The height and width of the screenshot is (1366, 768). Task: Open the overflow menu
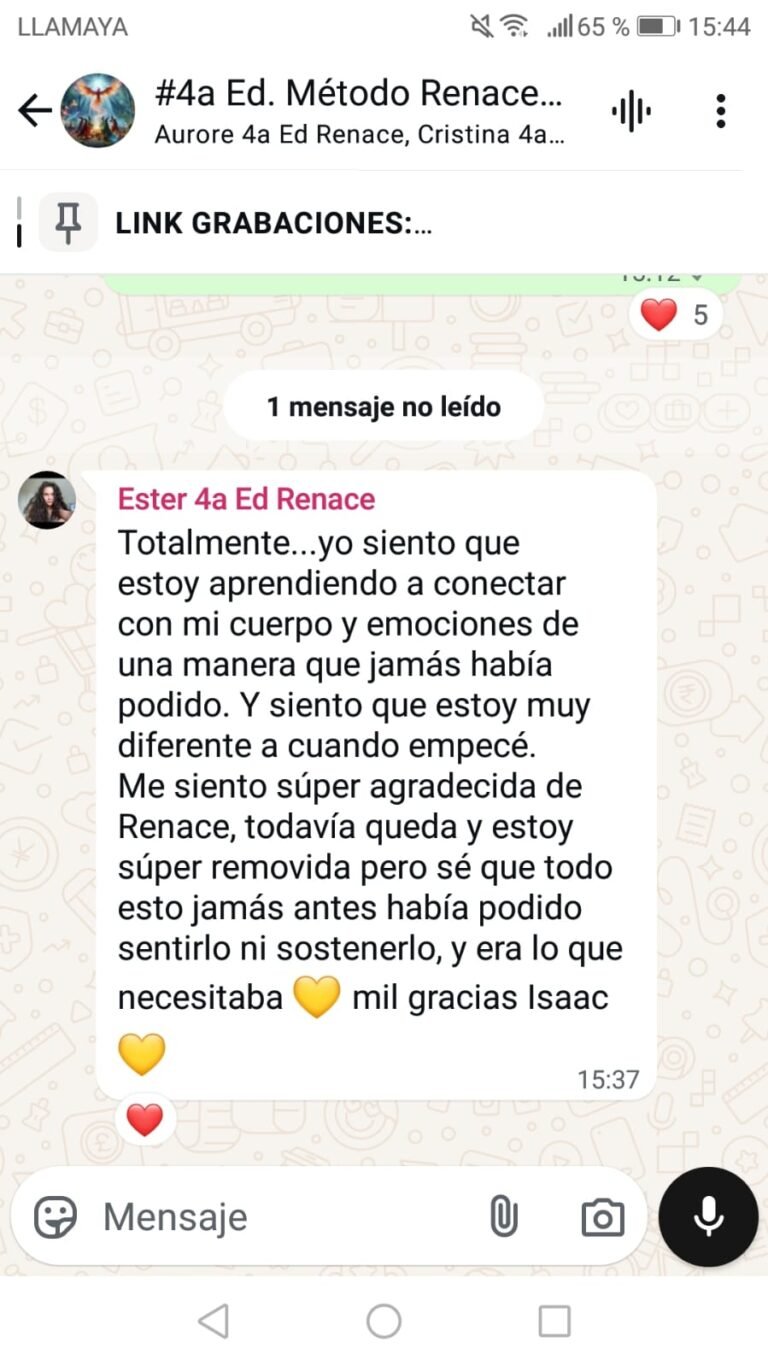click(x=720, y=111)
